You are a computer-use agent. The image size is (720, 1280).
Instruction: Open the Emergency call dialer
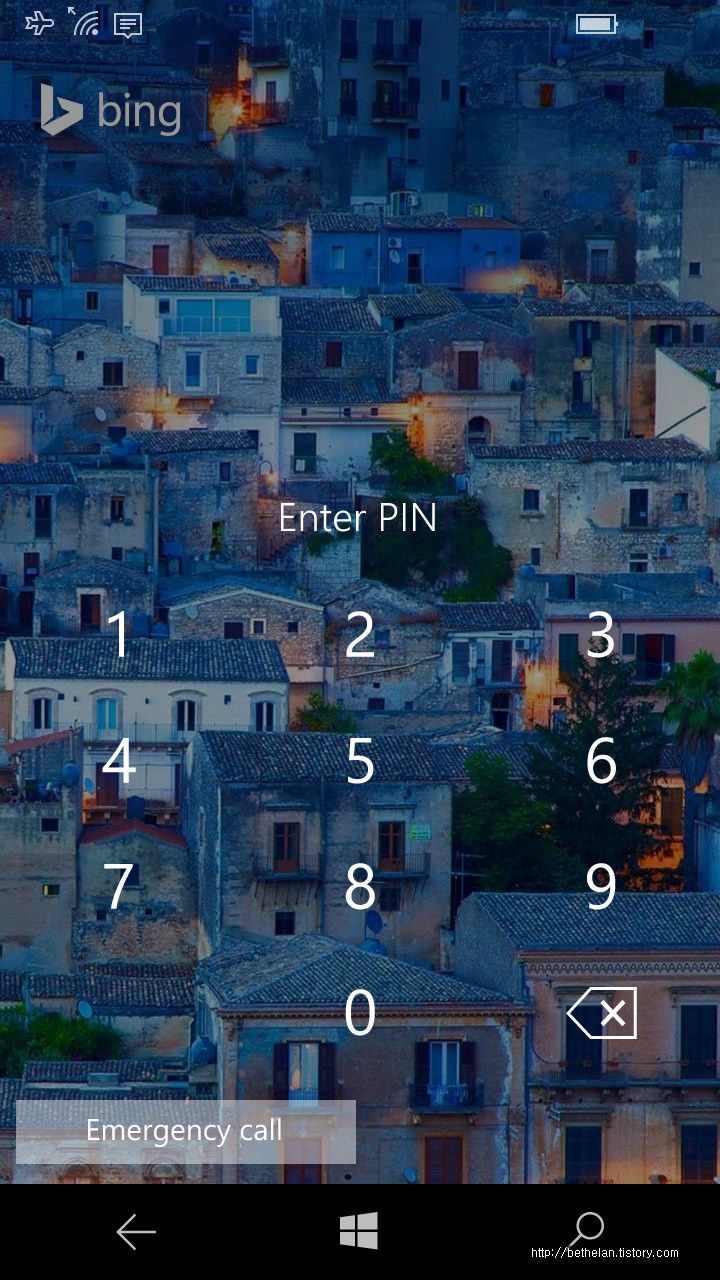pyautogui.click(x=186, y=1132)
